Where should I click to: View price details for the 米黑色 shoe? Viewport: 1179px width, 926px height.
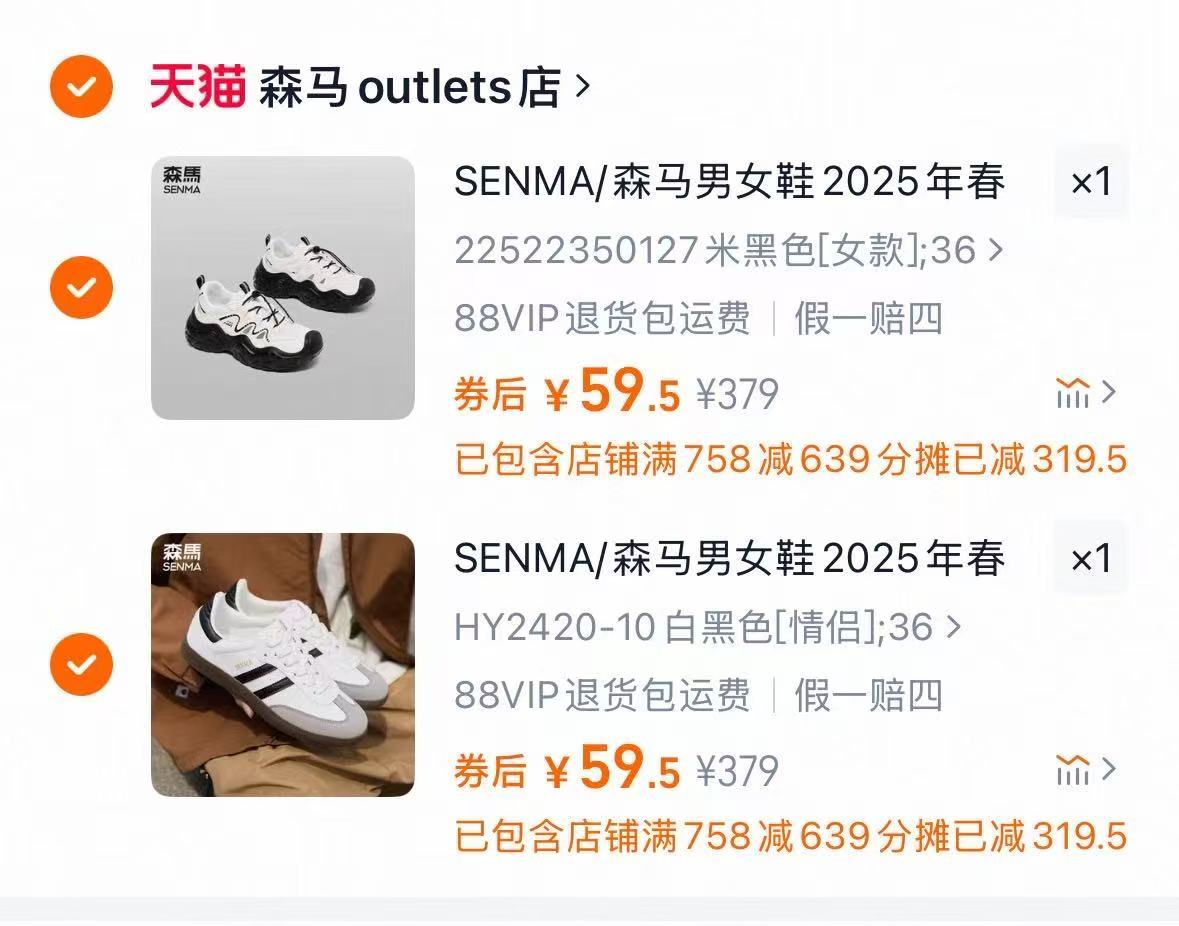click(1085, 393)
